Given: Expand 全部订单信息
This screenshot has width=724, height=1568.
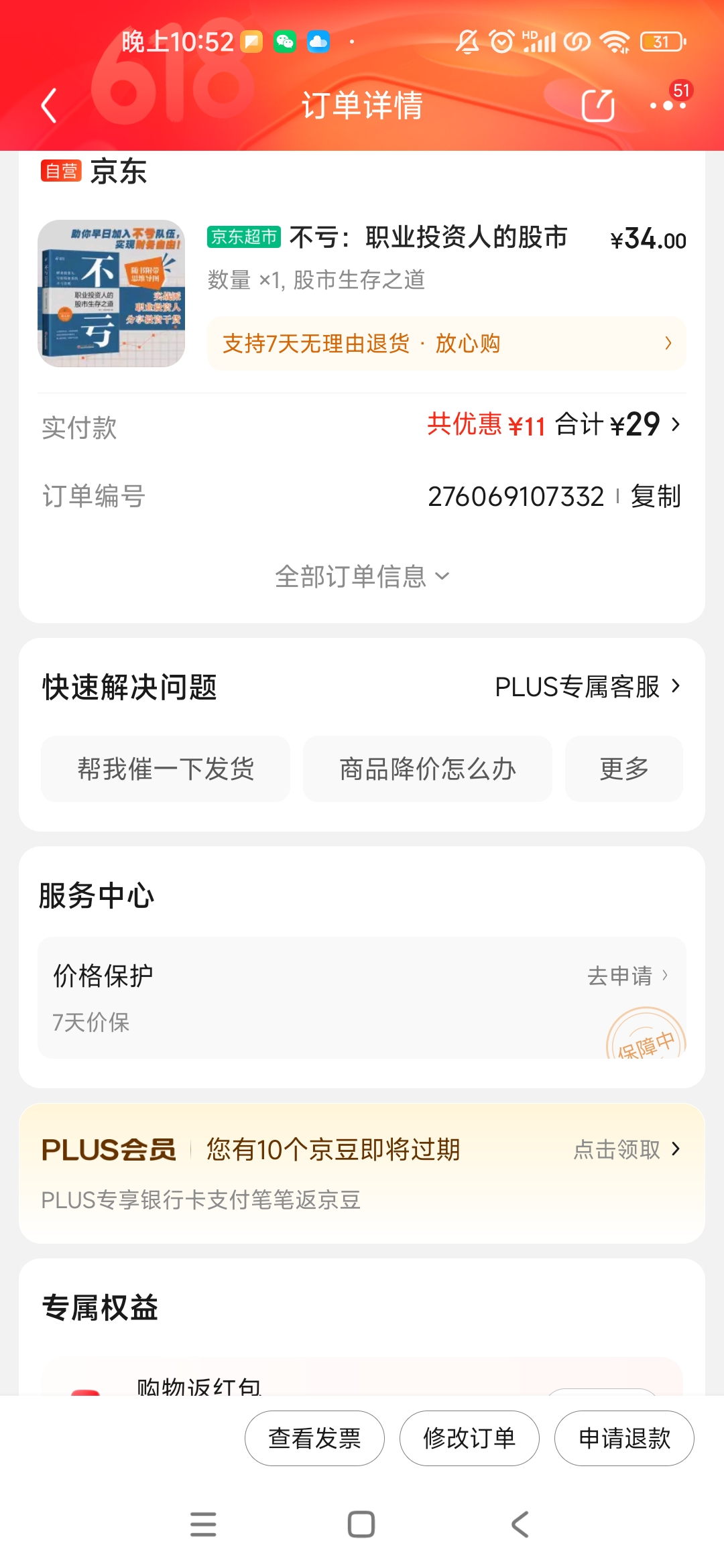Looking at the screenshot, I should click(362, 576).
